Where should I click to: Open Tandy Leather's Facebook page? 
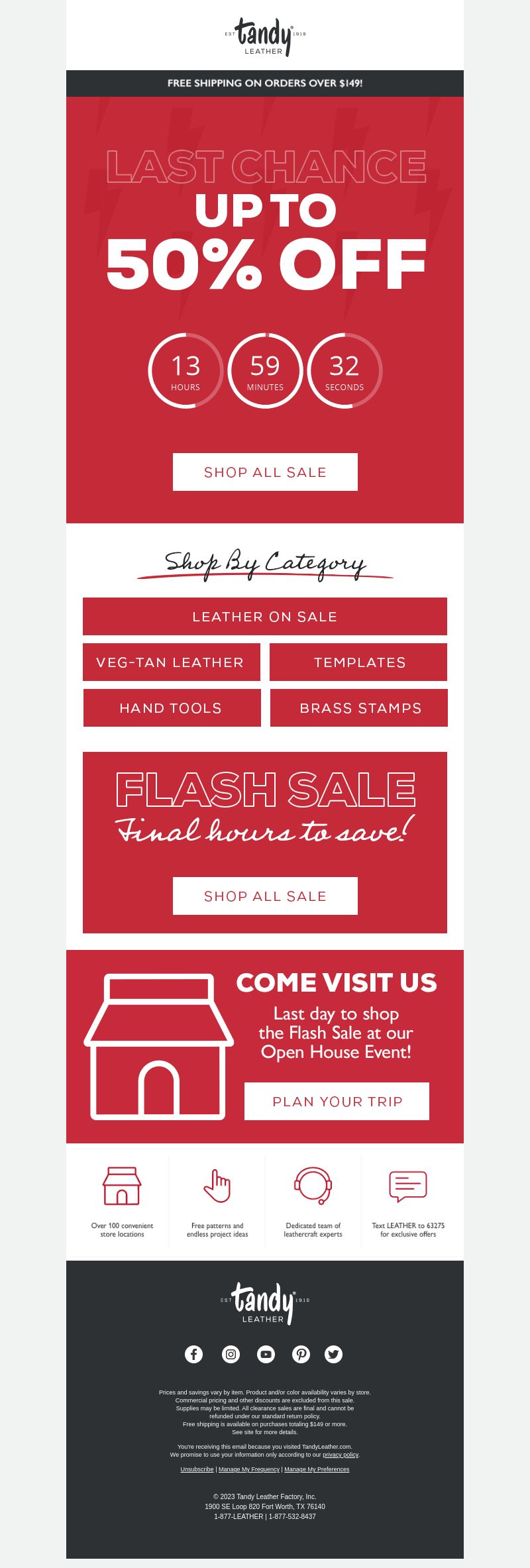[x=193, y=1354]
